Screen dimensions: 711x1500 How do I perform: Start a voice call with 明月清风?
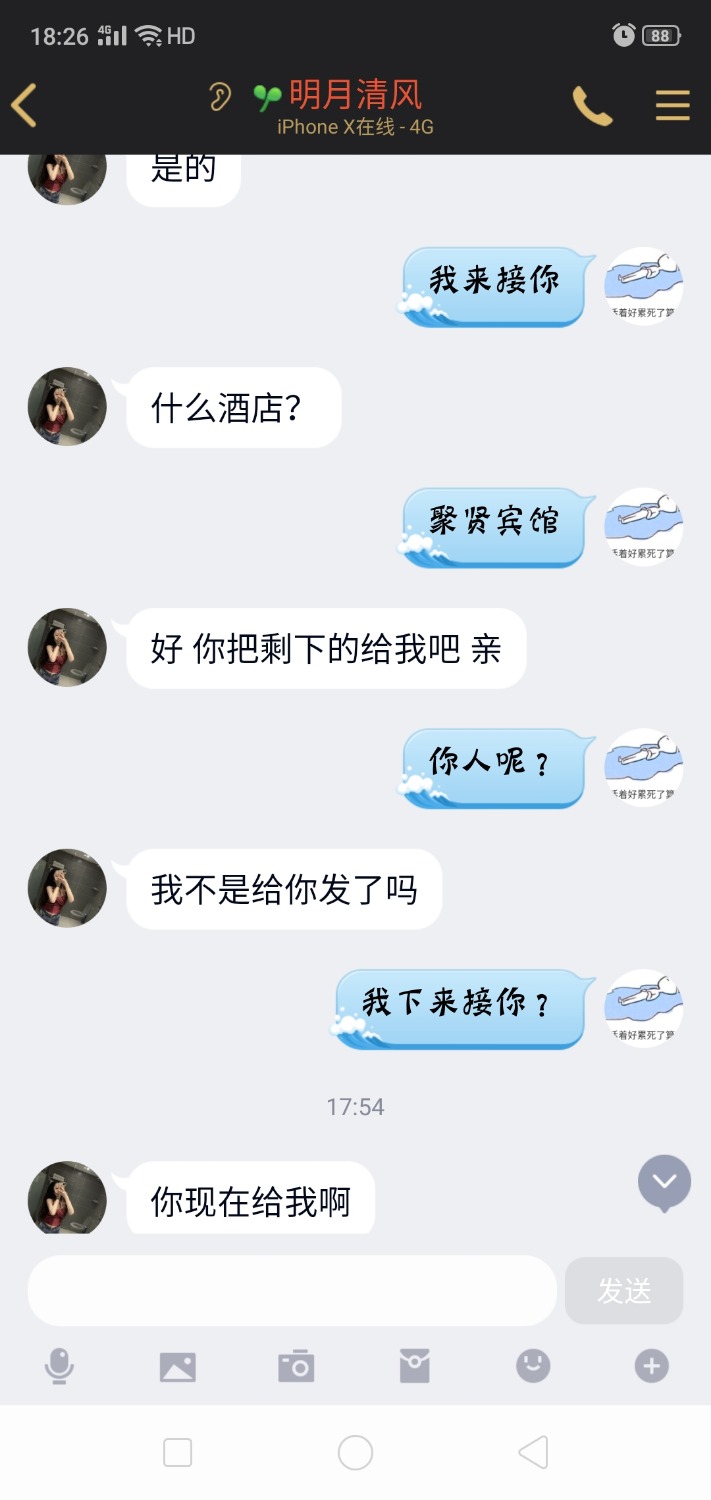[592, 105]
